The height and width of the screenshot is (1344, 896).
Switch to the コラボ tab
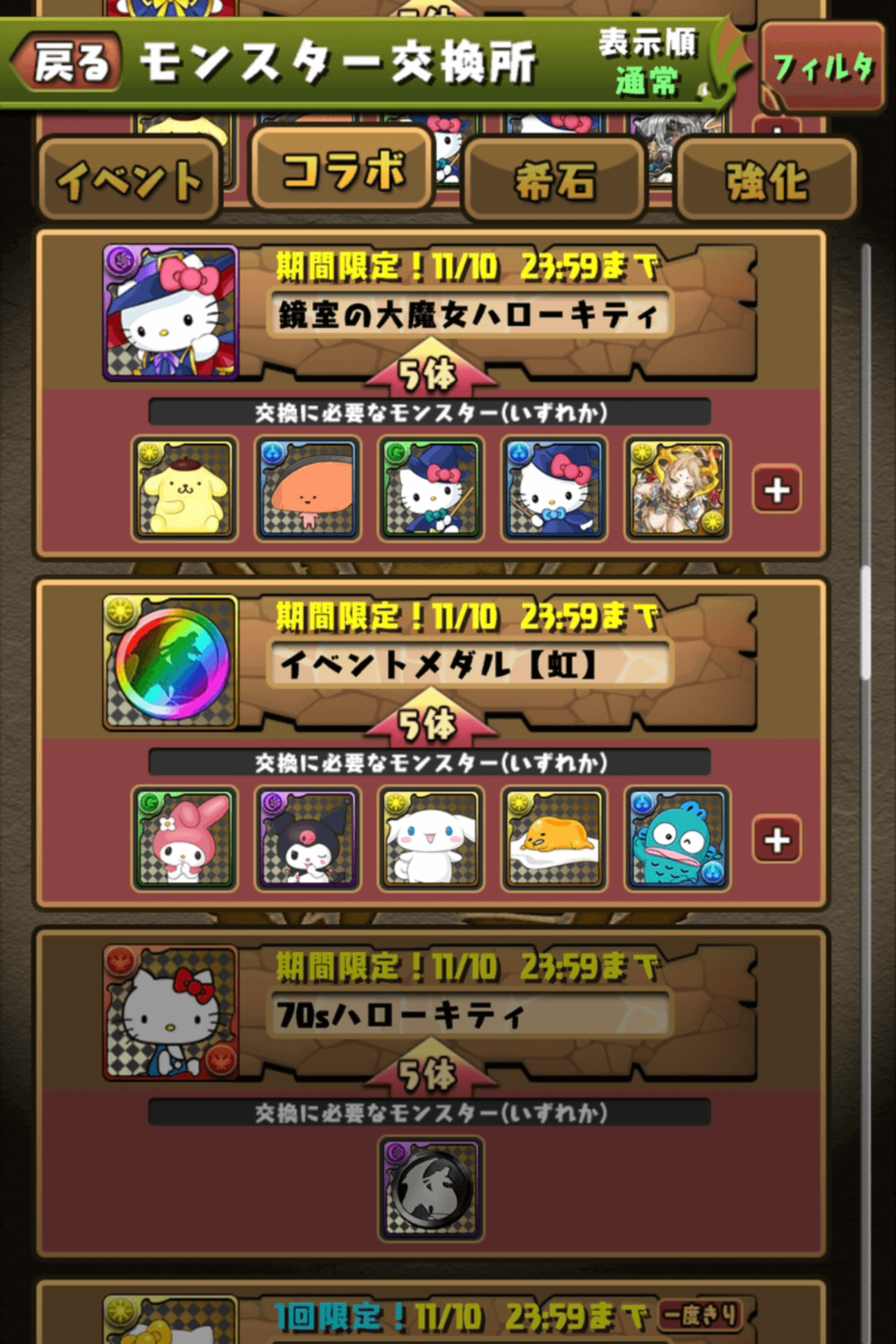343,170
